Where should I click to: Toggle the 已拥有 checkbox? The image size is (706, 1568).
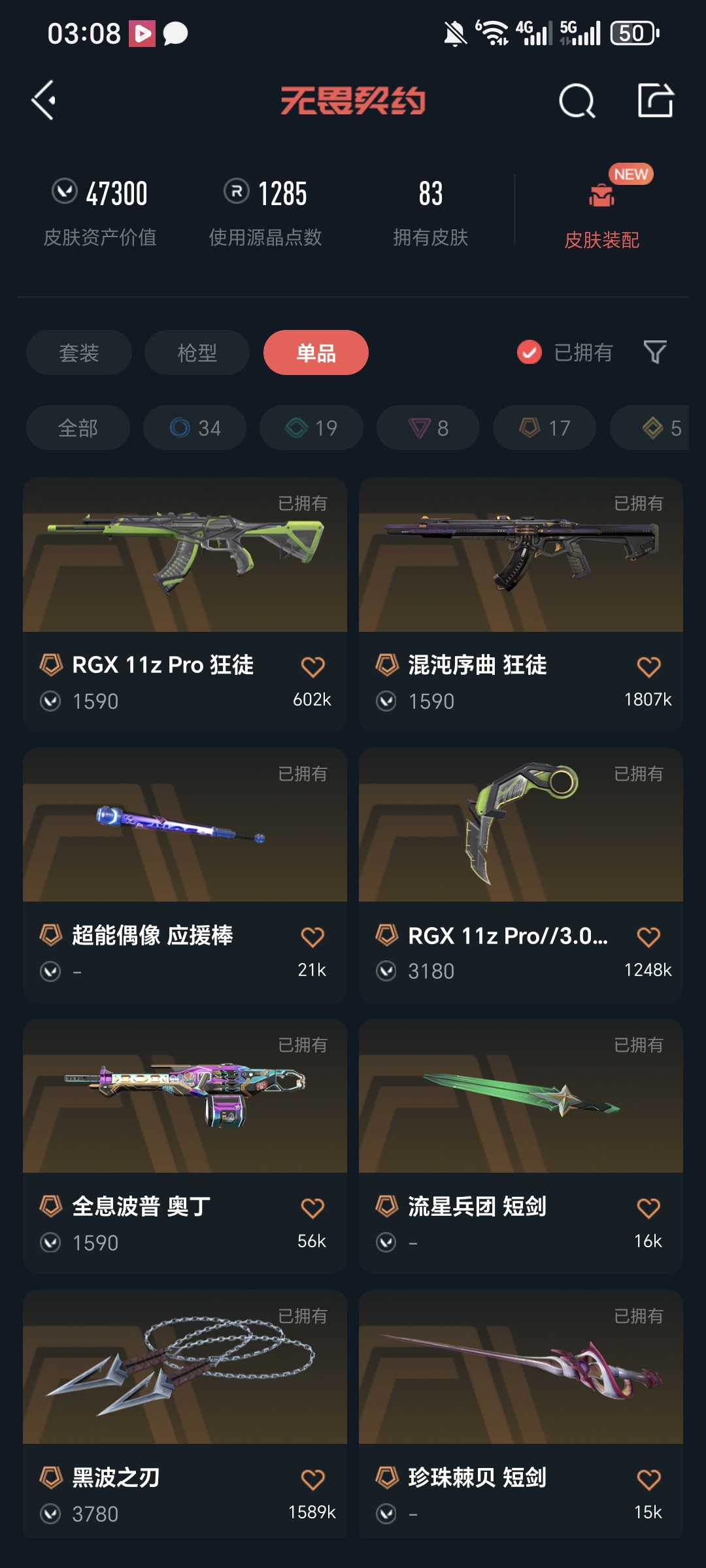pyautogui.click(x=529, y=353)
